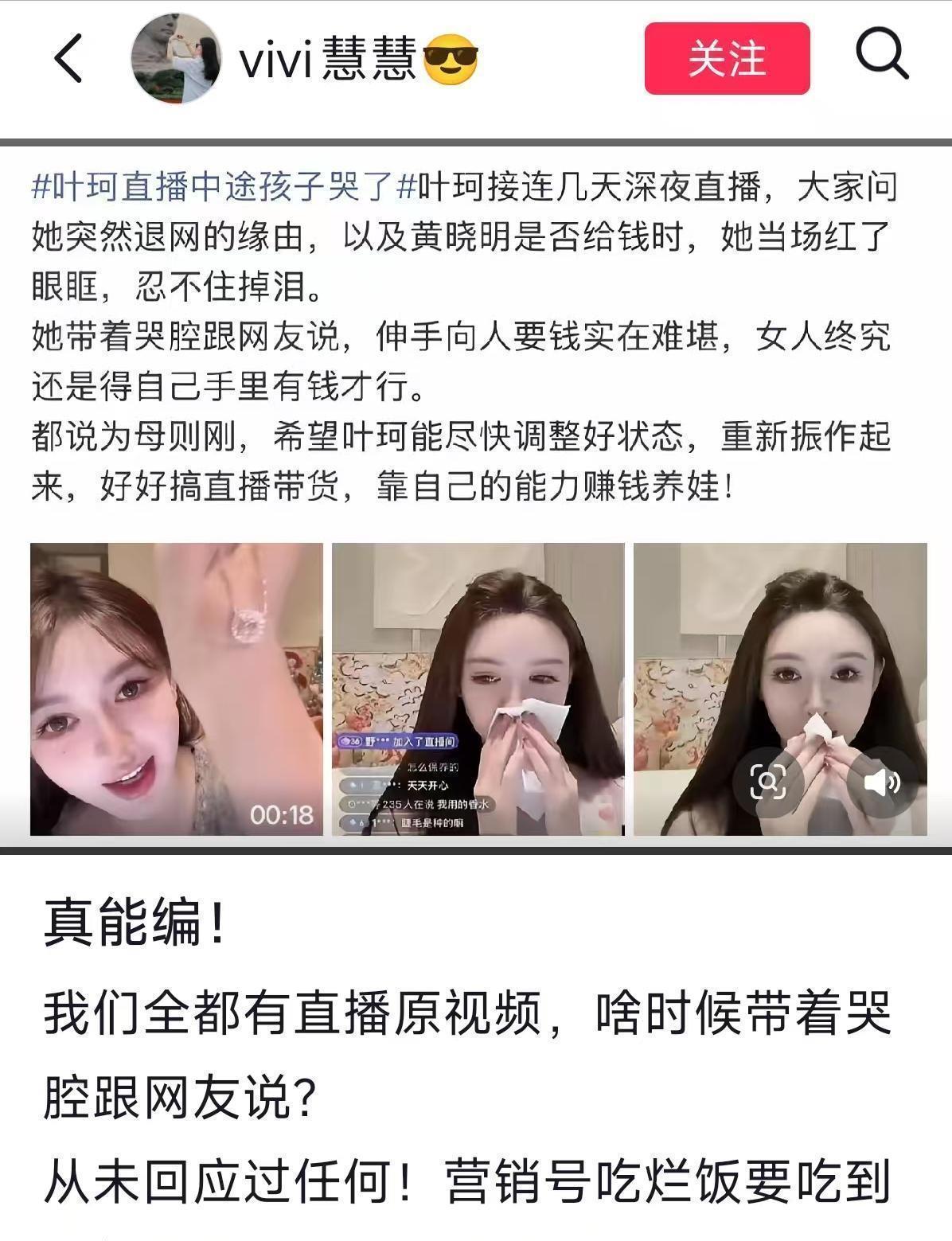Open vivi慧慧's profile avatar

point(176,58)
